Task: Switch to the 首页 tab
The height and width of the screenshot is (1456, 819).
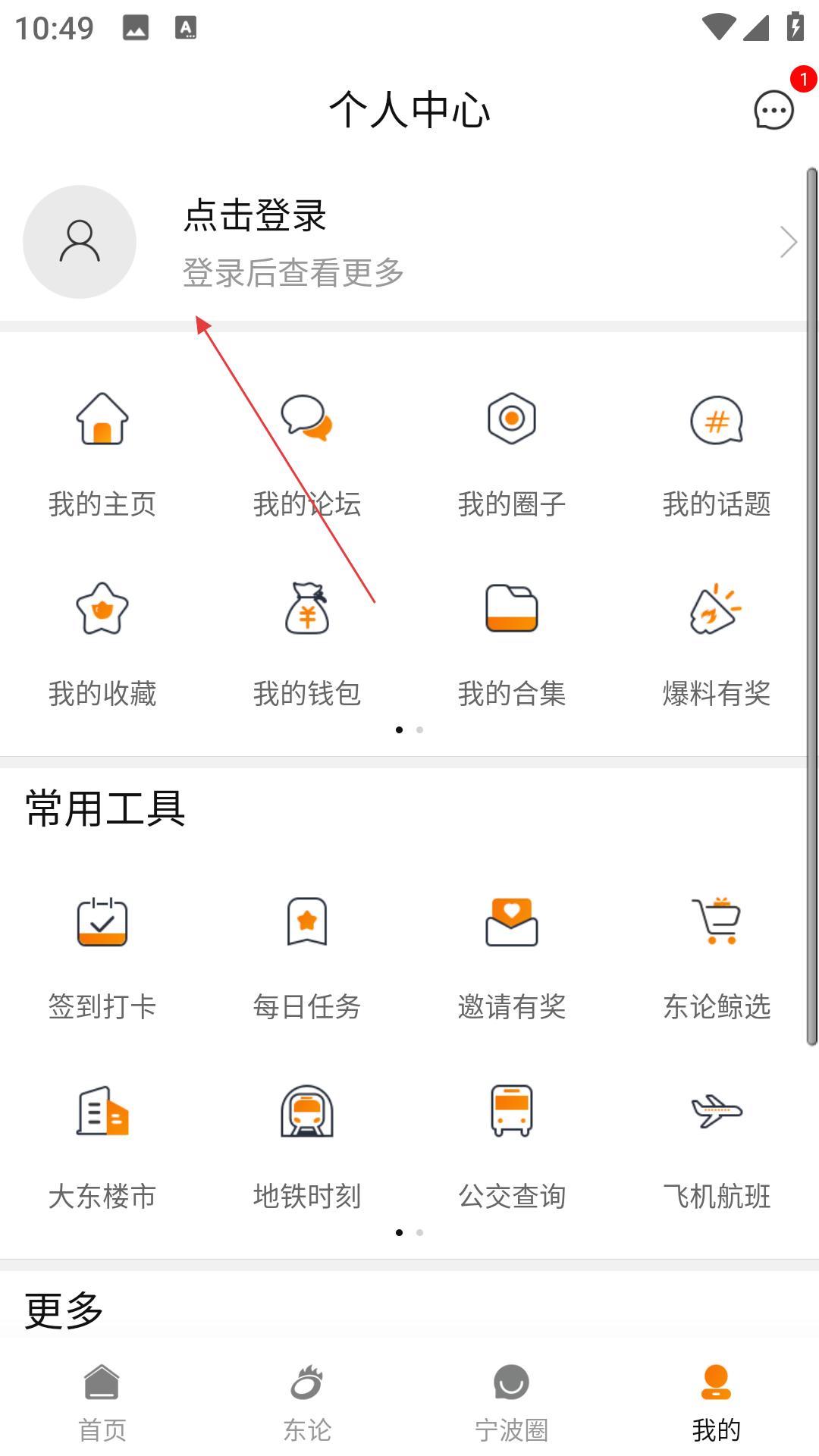Action: (x=102, y=1403)
